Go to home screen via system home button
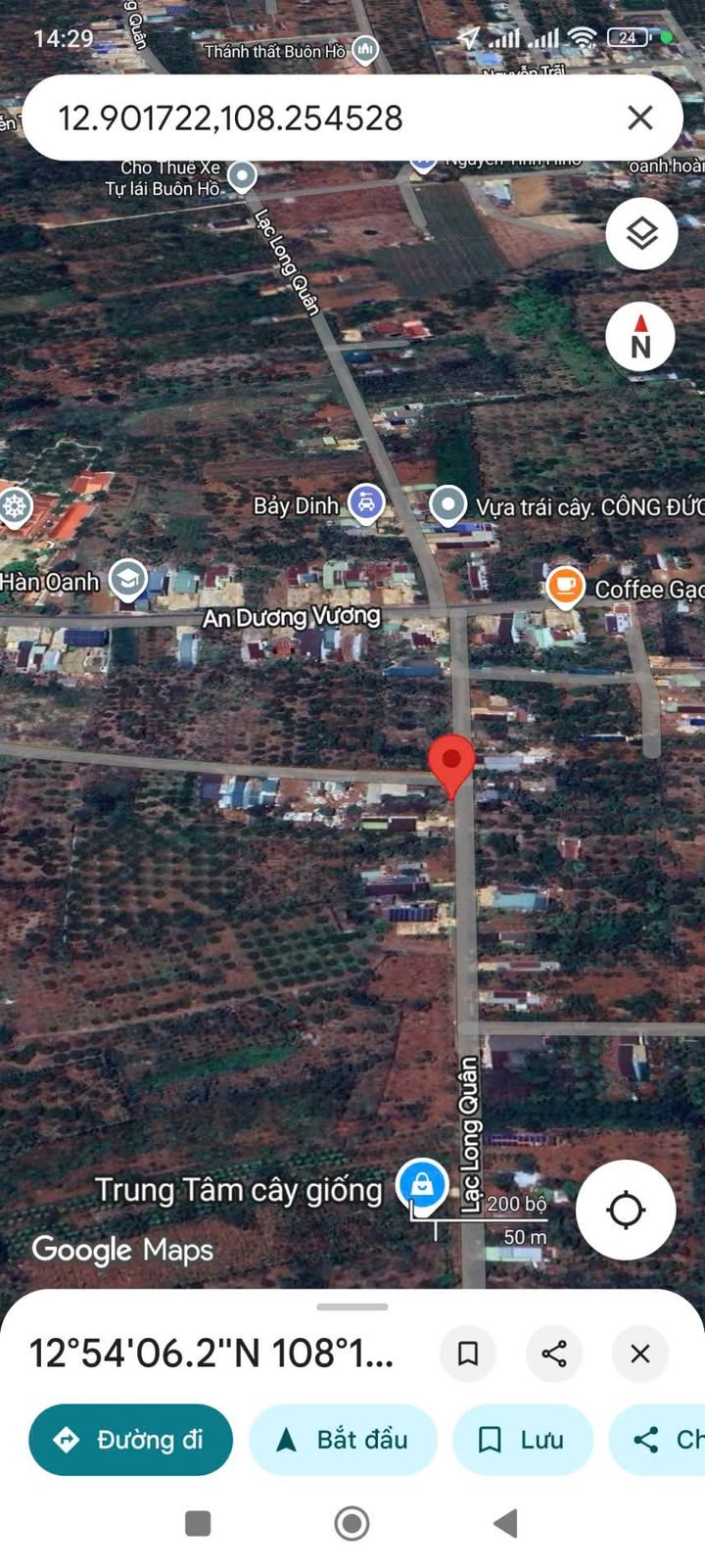 coord(352,1523)
